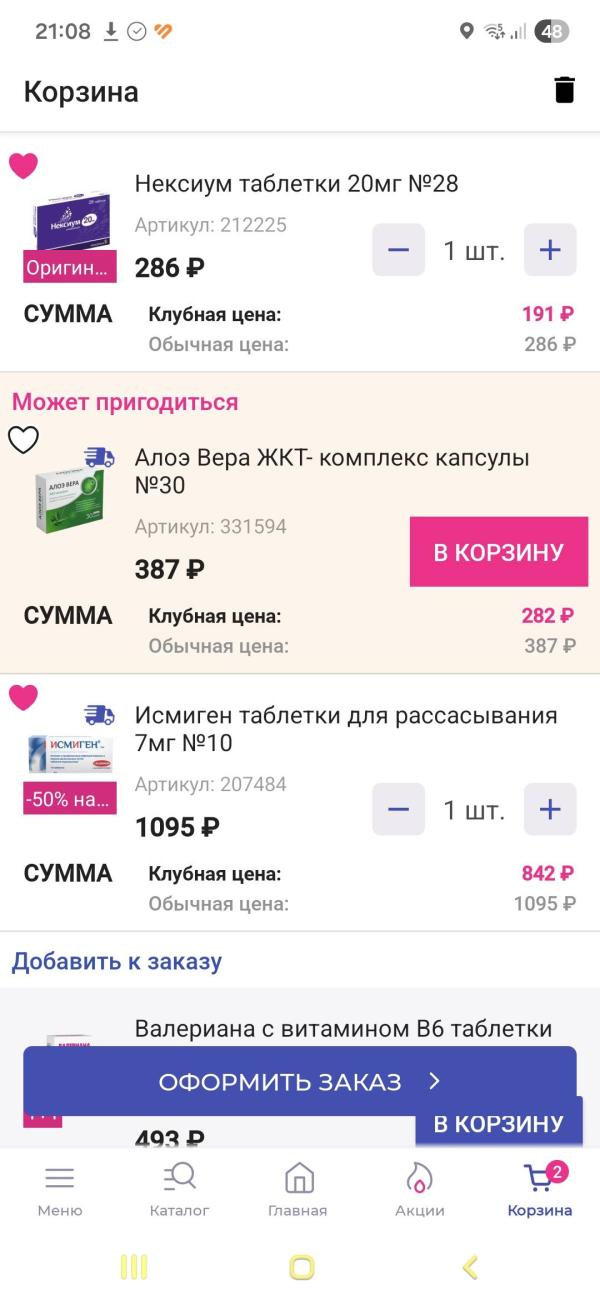Go to the Главная tab

[x=298, y=1190]
